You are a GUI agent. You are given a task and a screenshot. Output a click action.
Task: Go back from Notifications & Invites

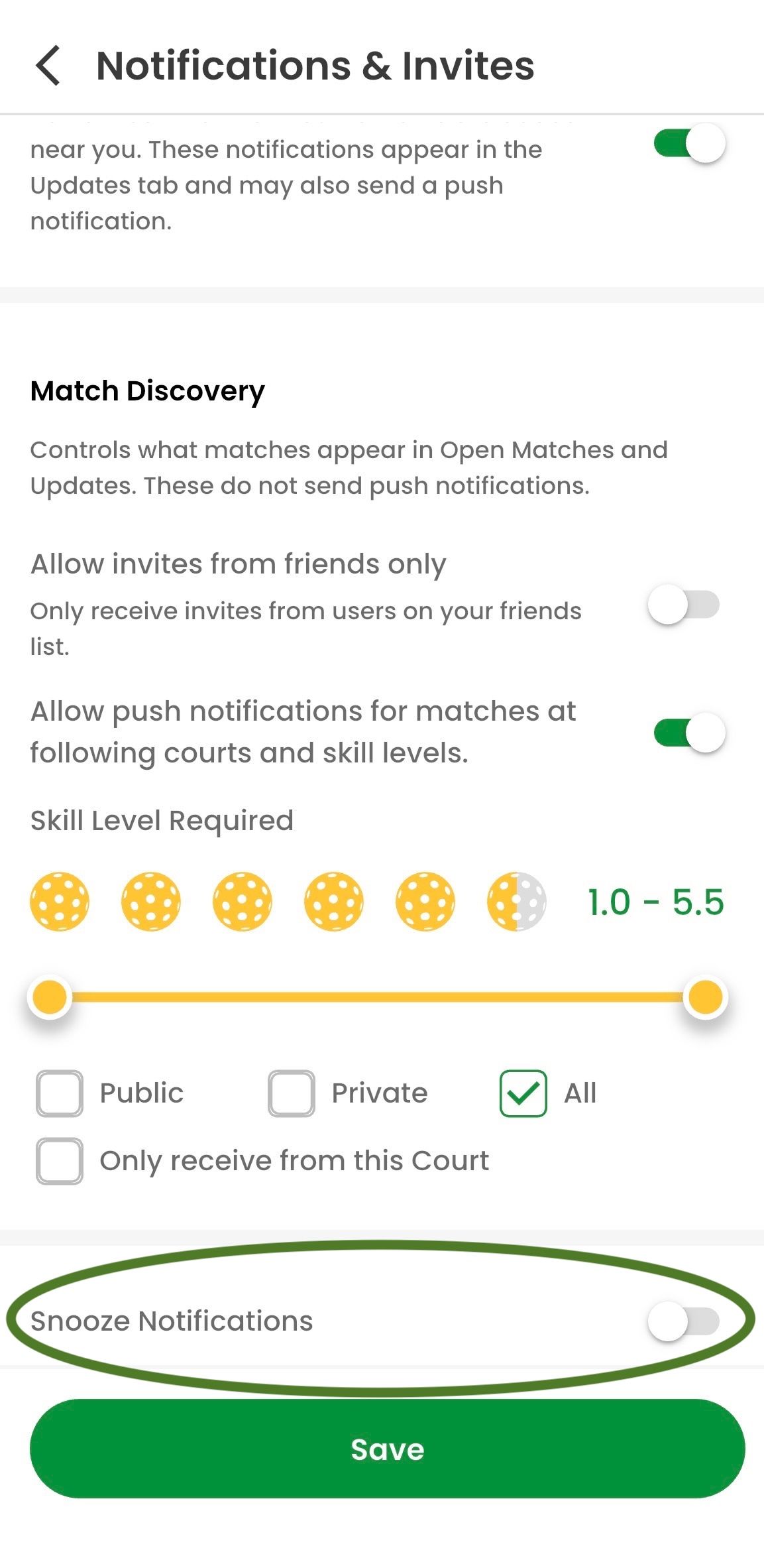tap(48, 66)
